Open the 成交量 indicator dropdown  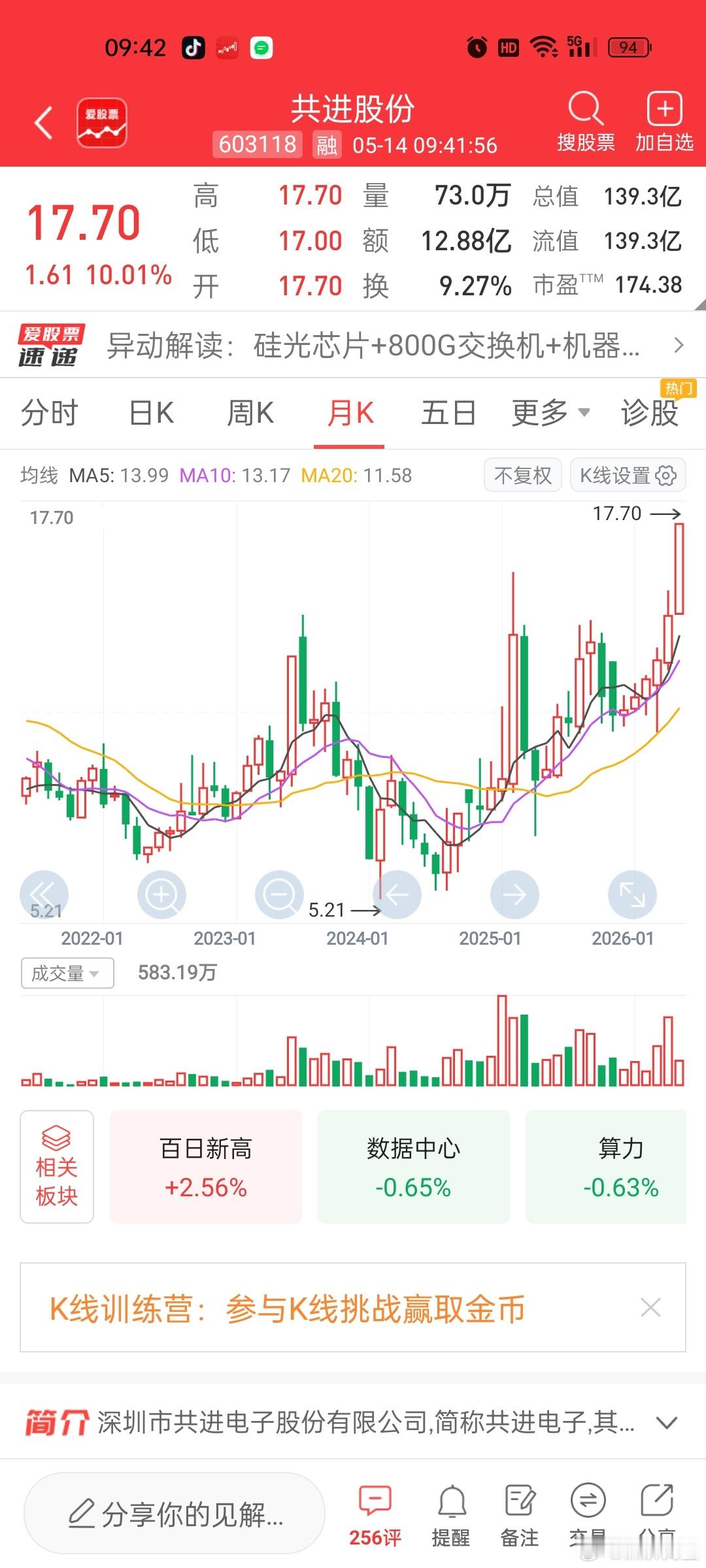[x=67, y=973]
